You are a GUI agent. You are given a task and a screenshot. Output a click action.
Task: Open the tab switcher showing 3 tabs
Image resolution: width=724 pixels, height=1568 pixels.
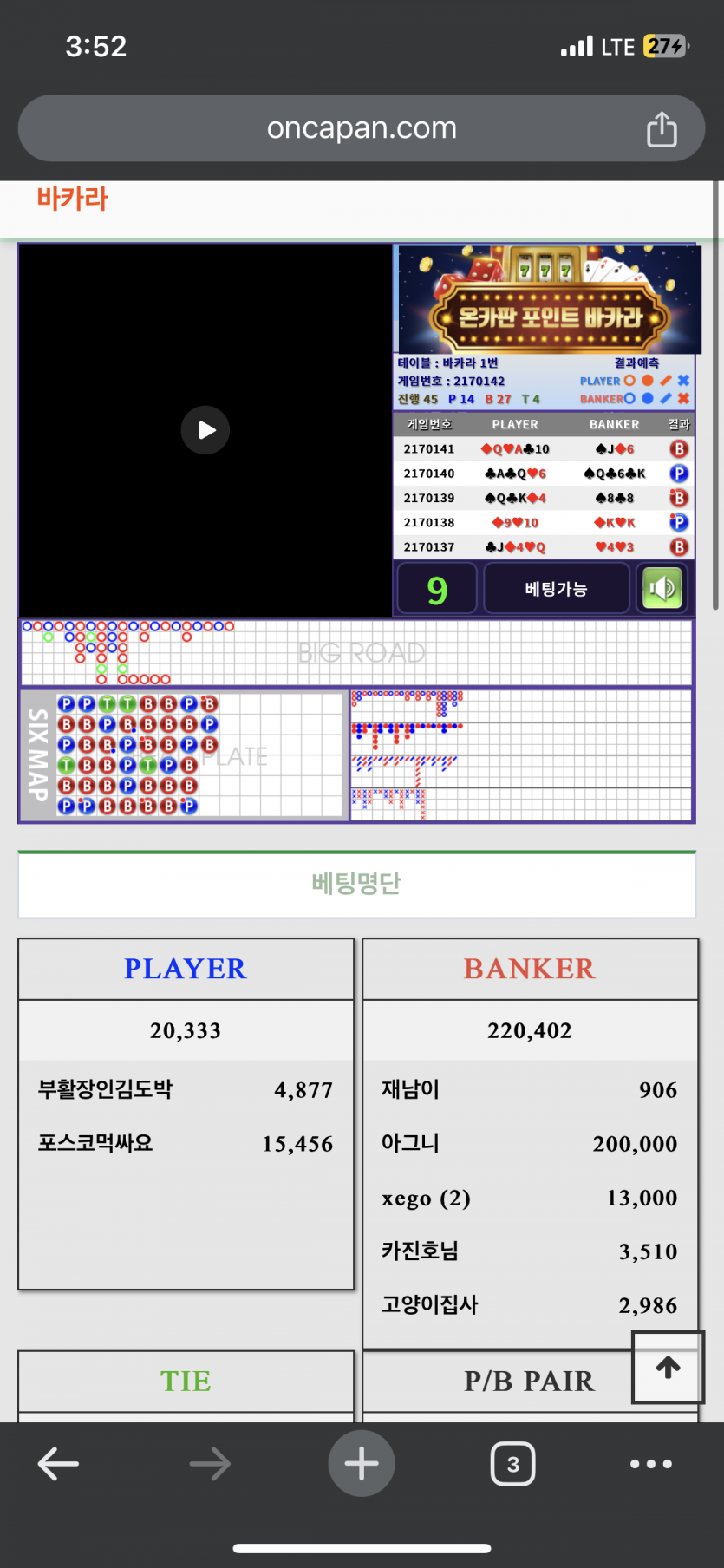(512, 1464)
